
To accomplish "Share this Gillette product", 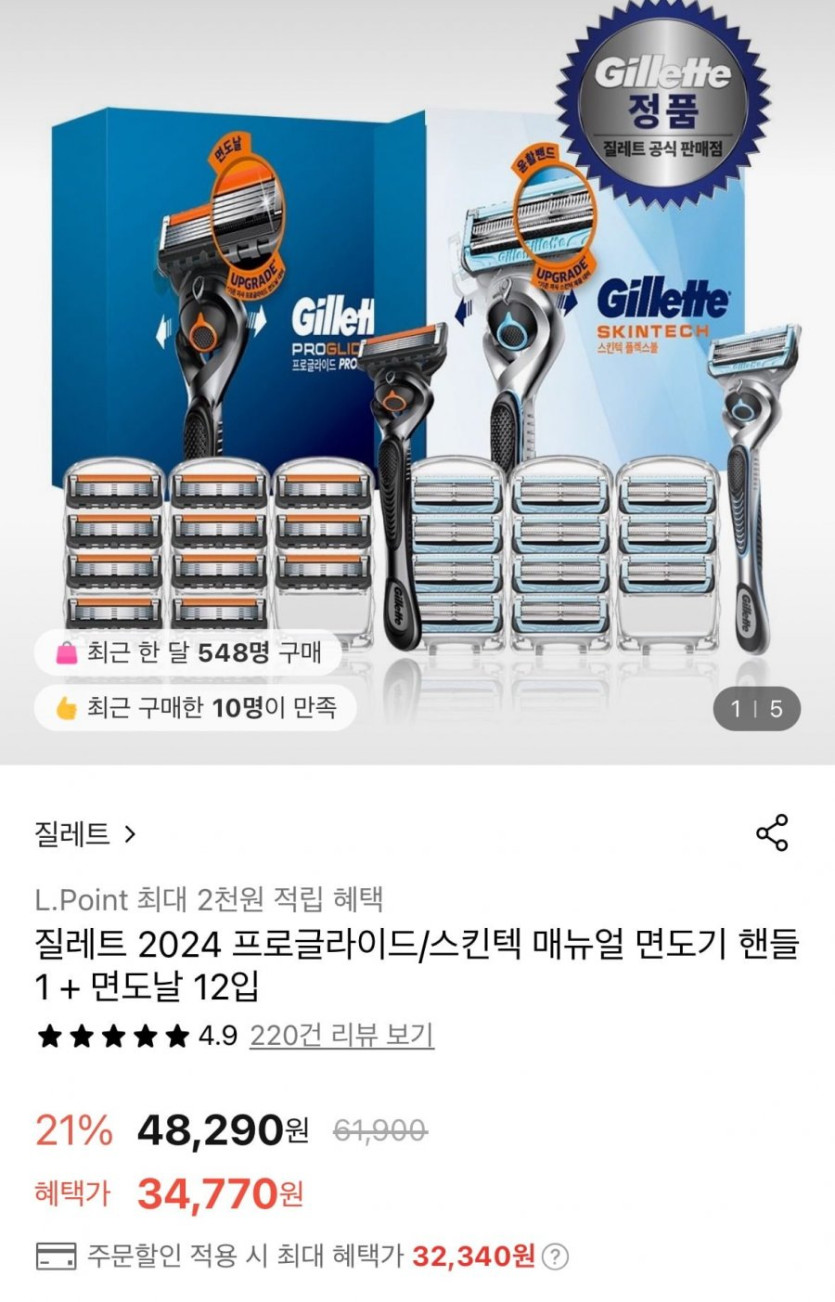I will 771,833.
